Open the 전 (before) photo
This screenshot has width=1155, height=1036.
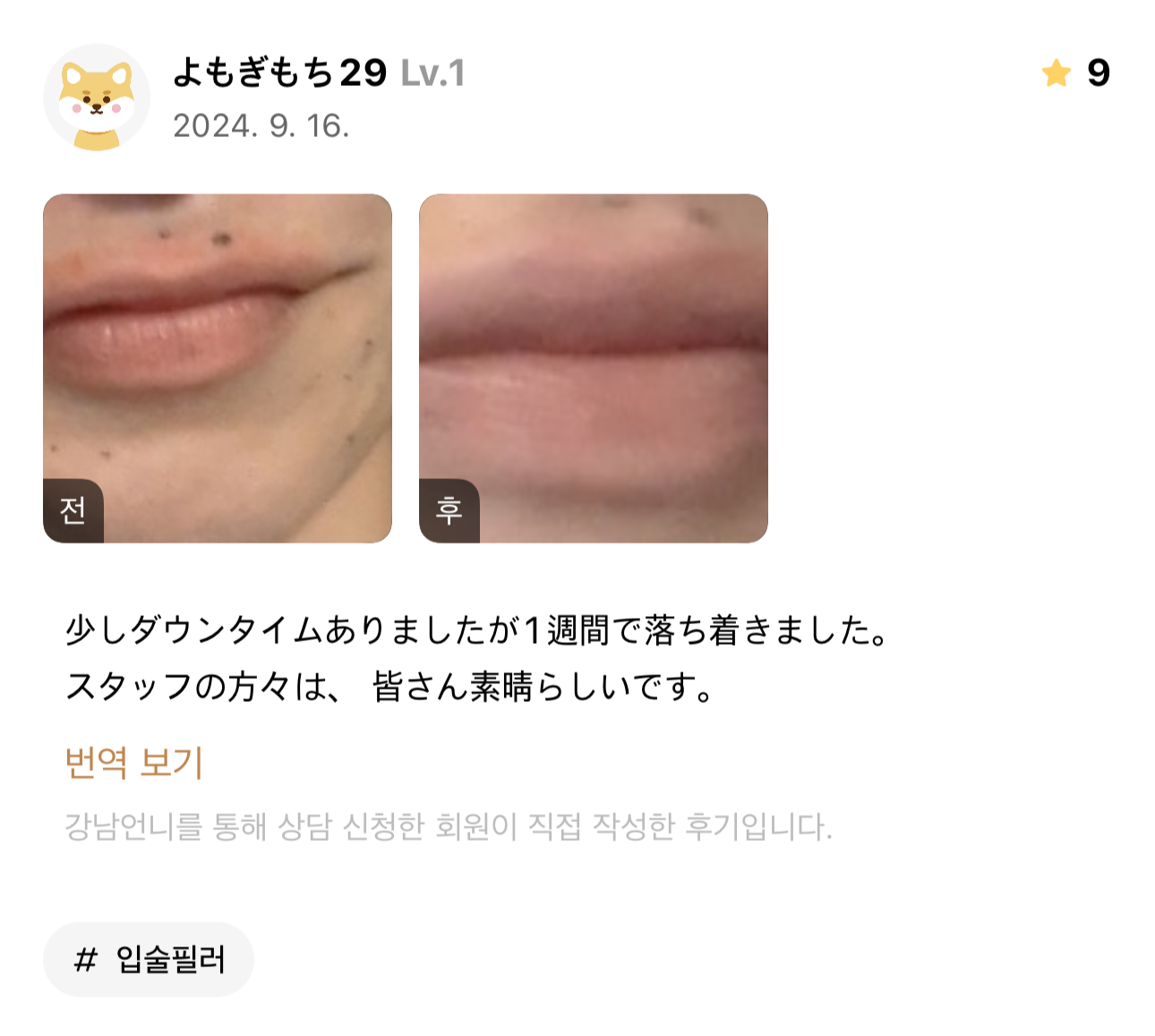[218, 368]
